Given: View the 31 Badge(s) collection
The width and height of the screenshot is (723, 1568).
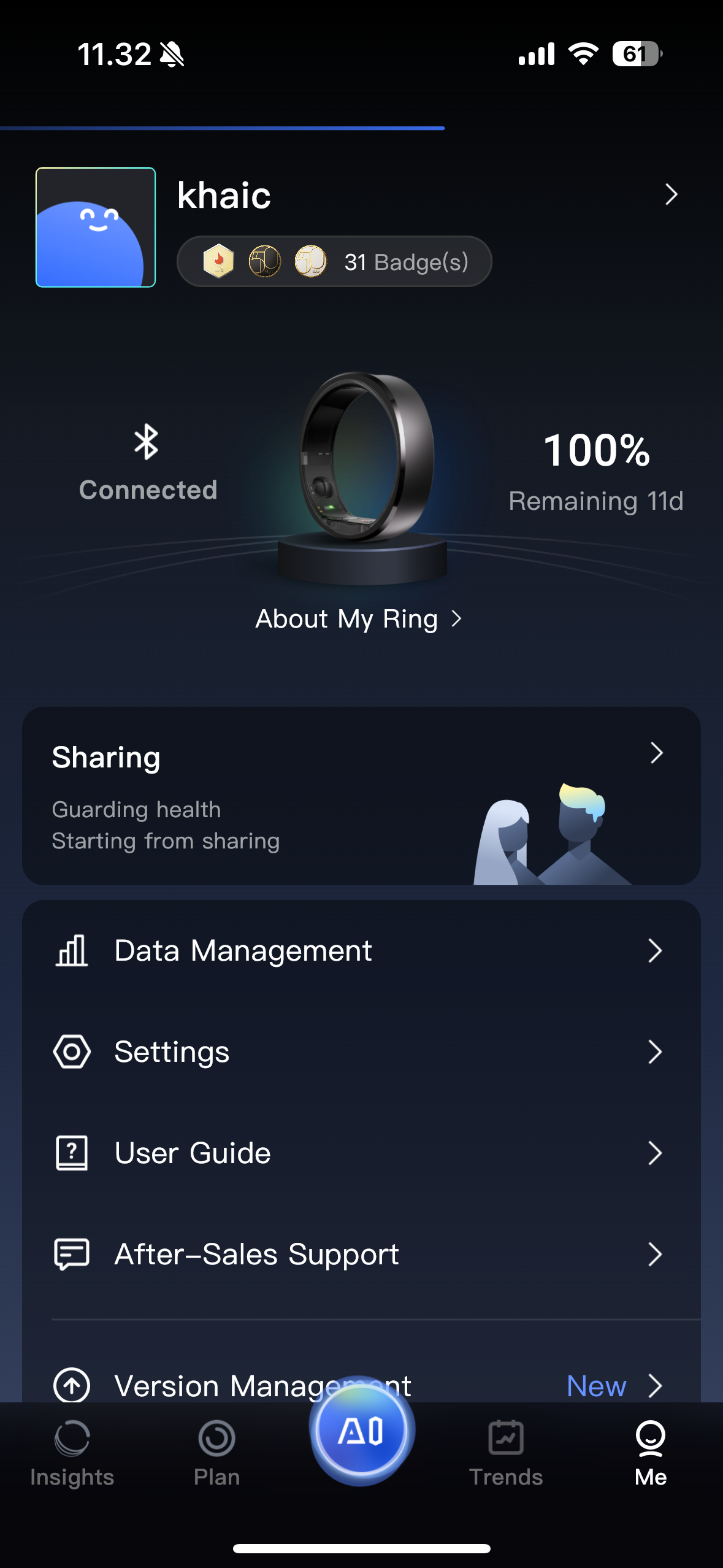Looking at the screenshot, I should 334,262.
